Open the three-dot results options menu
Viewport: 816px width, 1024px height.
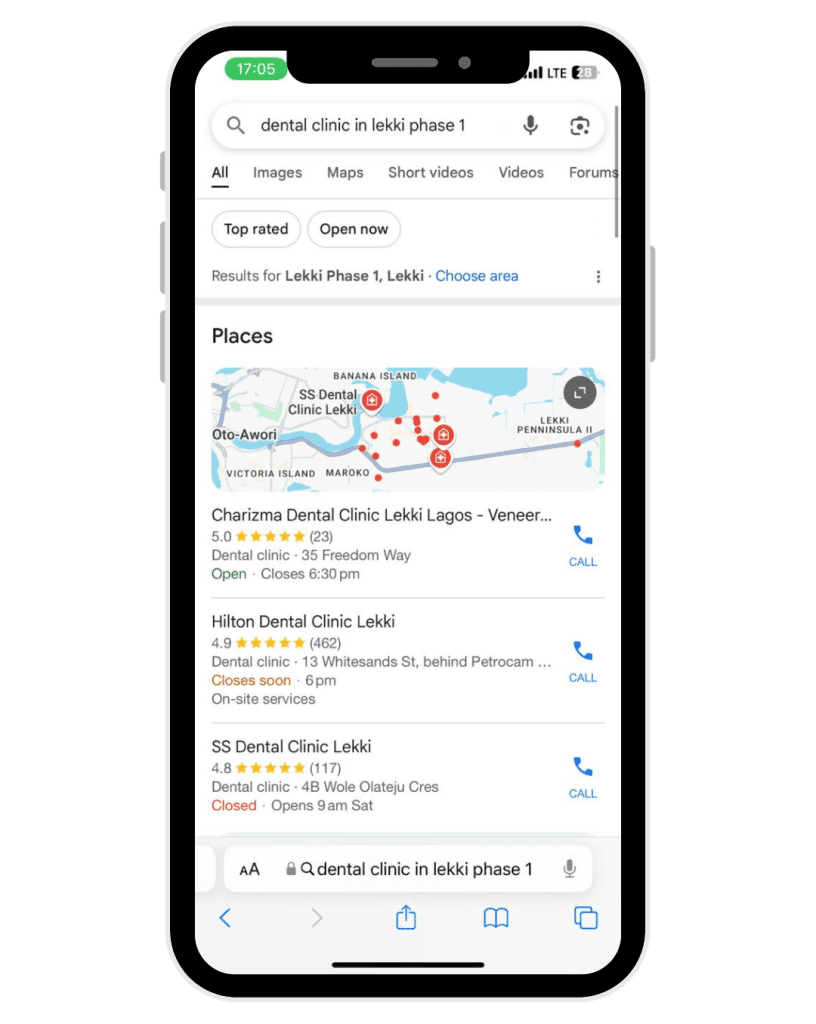(x=598, y=277)
